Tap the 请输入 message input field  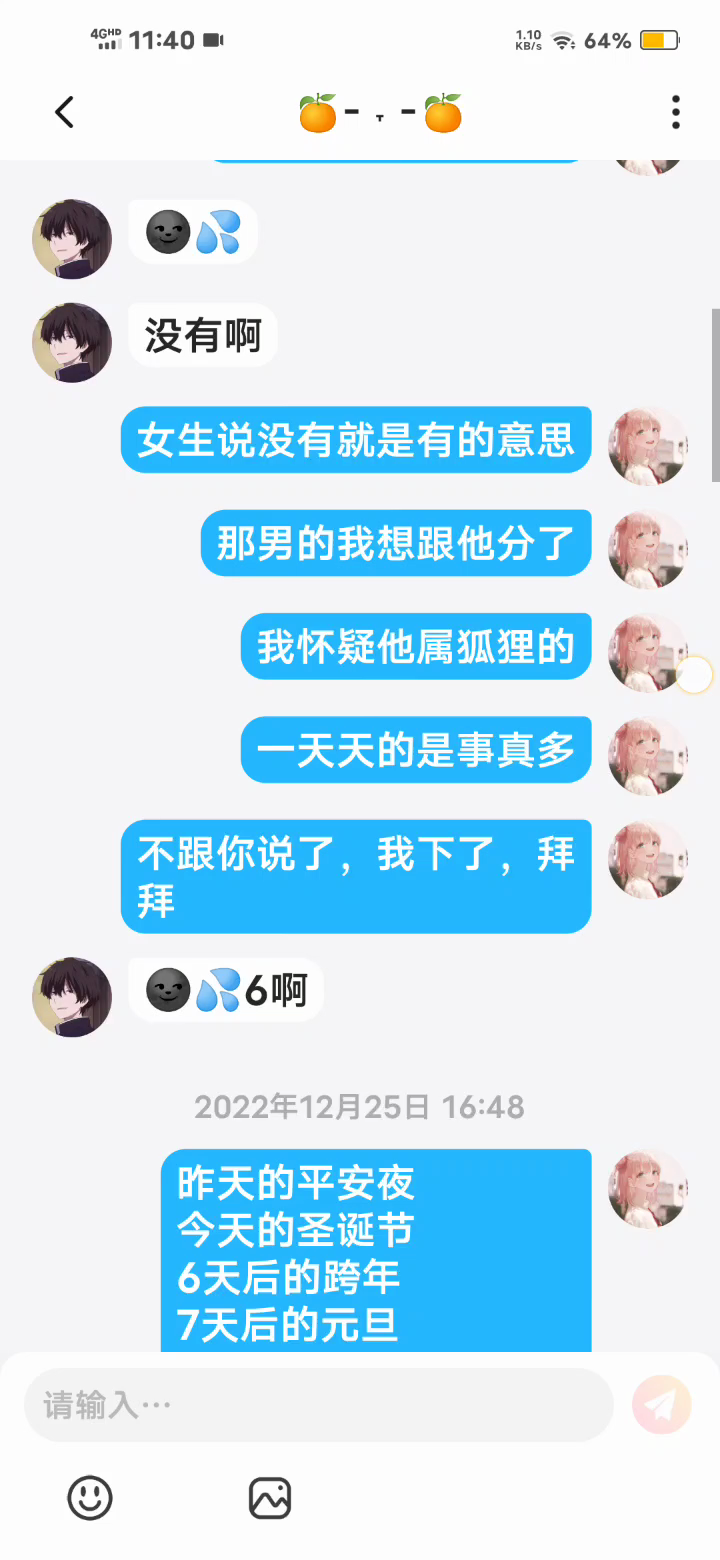click(318, 1405)
